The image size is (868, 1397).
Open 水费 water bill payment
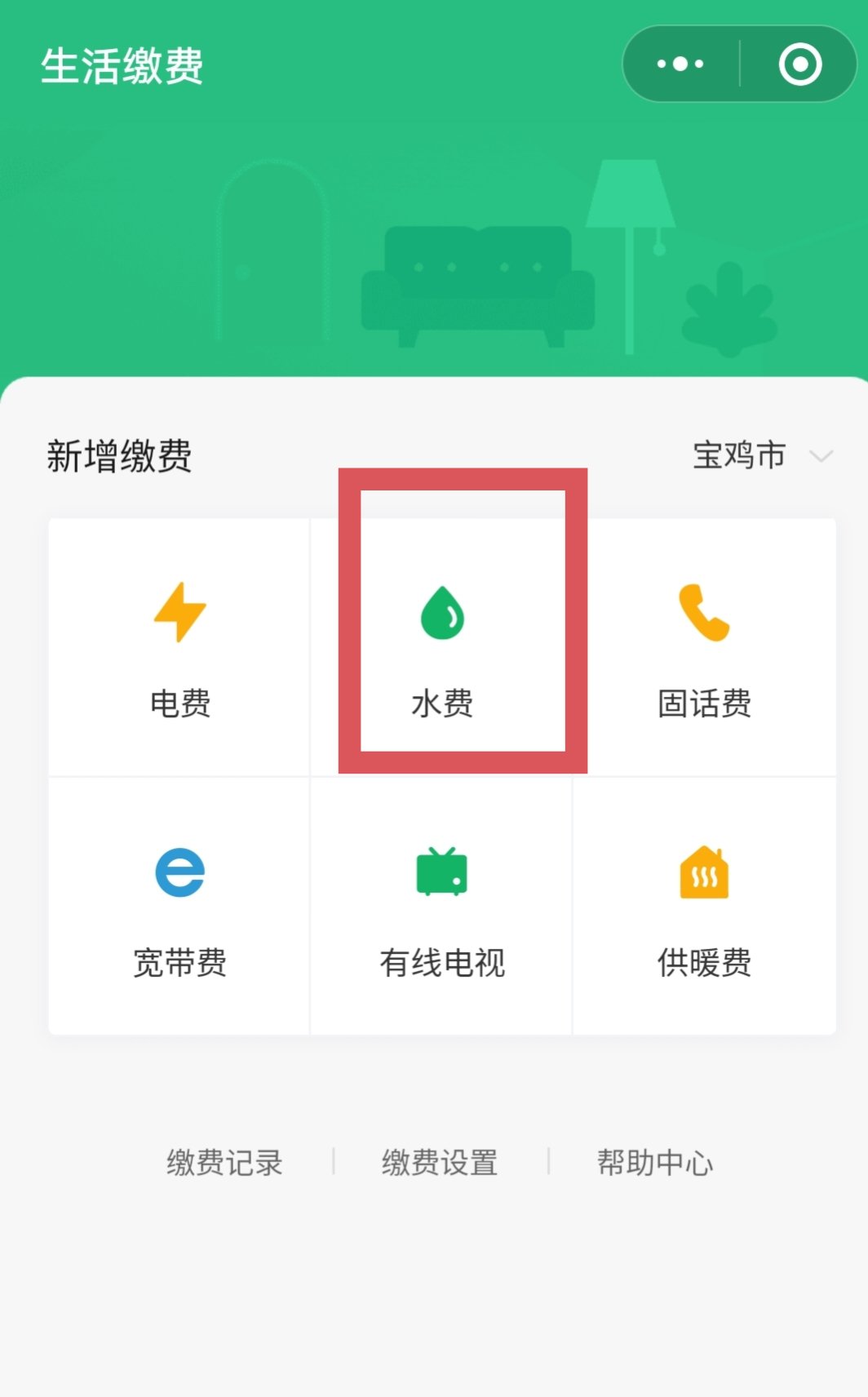442,647
